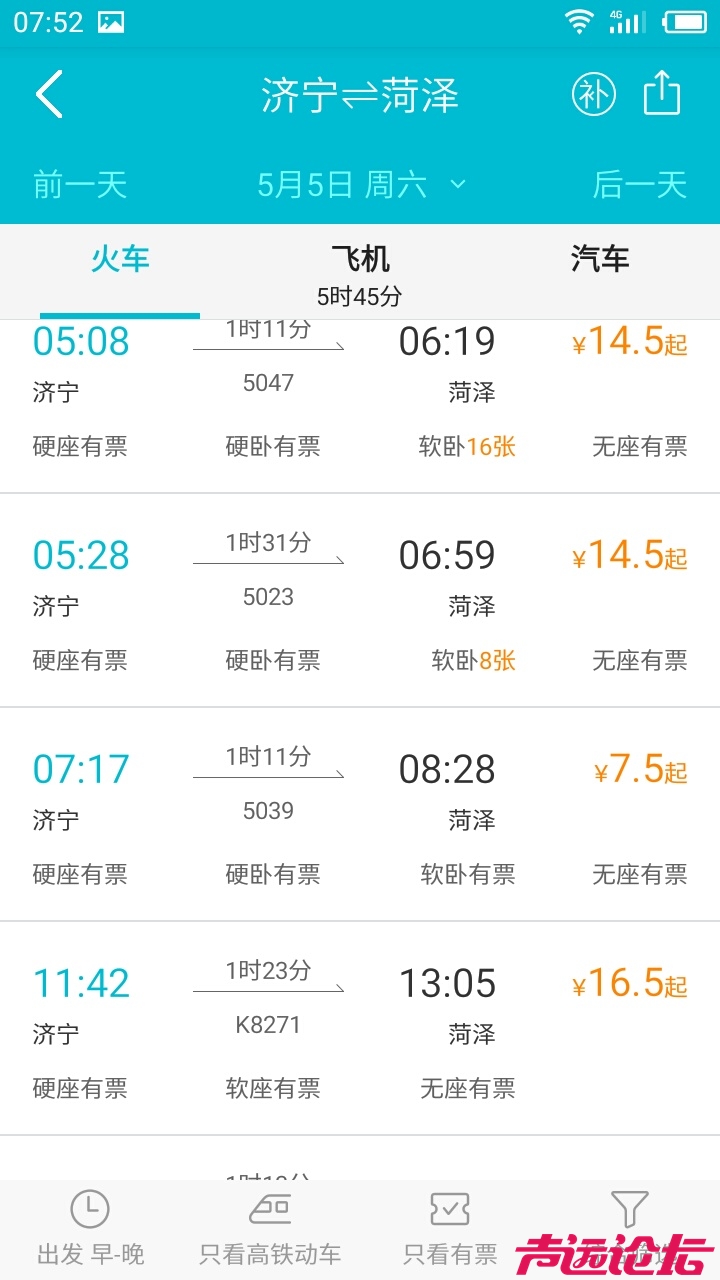Open the 补 ticket supplement icon

point(593,95)
